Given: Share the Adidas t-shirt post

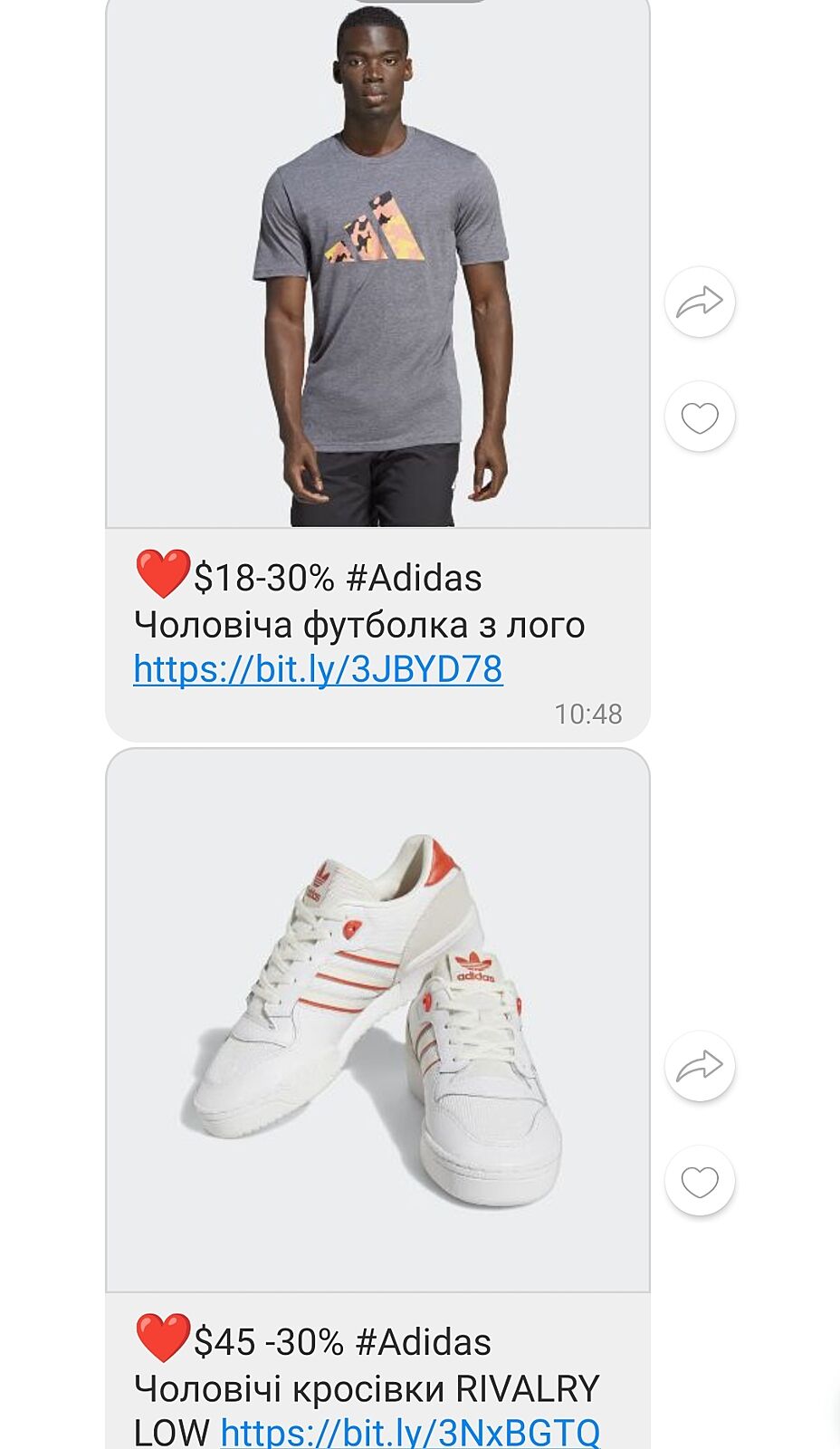Looking at the screenshot, I should point(700,302).
